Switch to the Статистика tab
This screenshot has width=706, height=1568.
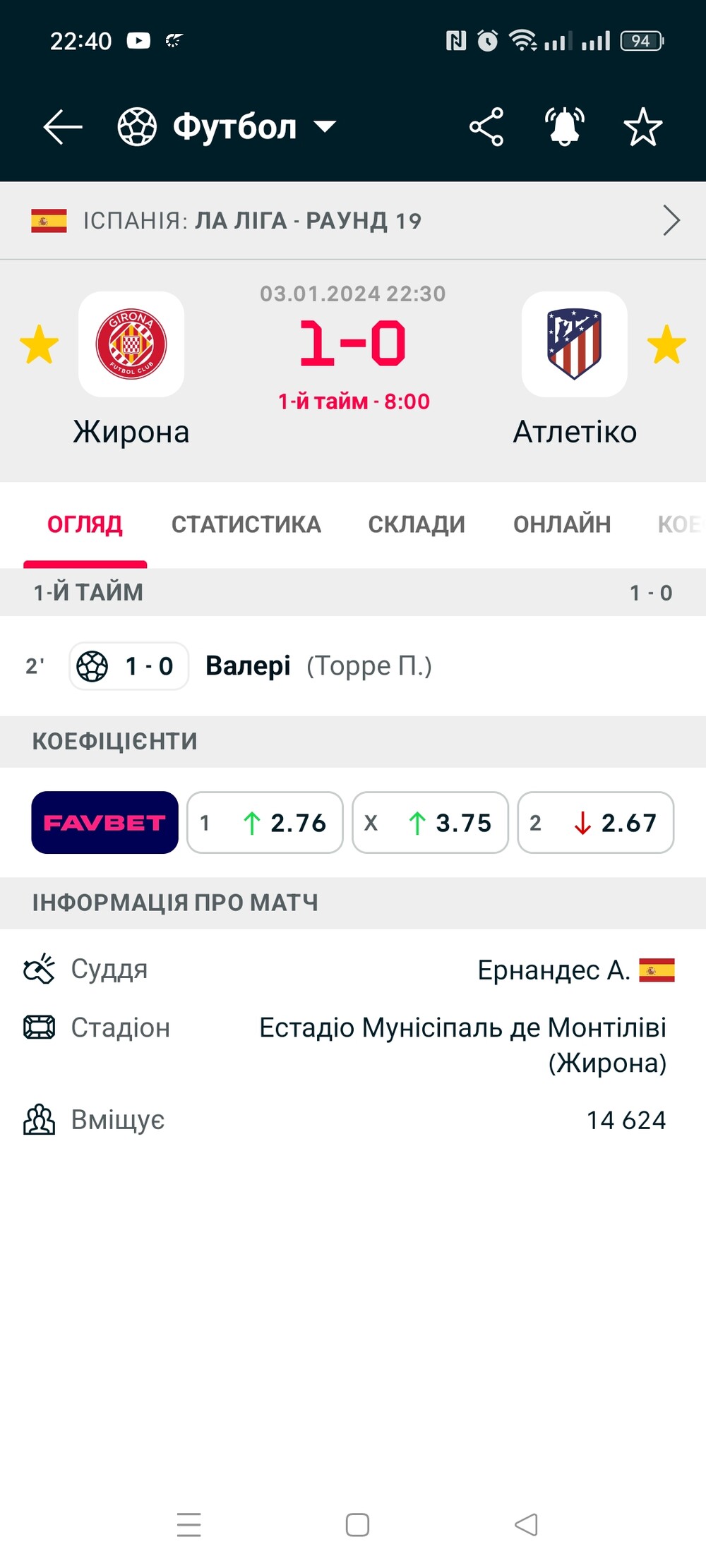click(246, 524)
